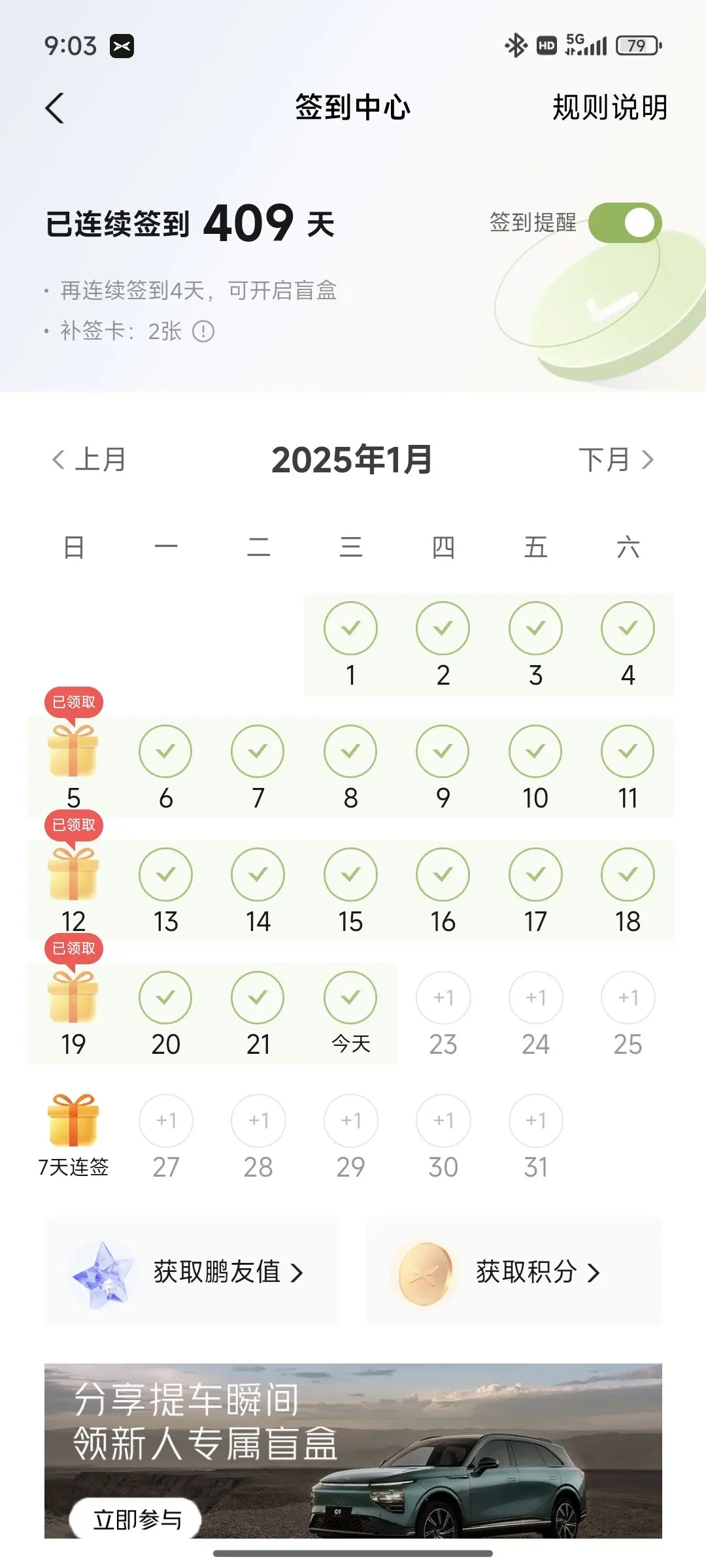Open the claimed gift on day 19
Image resolution: width=706 pixels, height=1568 pixels.
point(73,998)
